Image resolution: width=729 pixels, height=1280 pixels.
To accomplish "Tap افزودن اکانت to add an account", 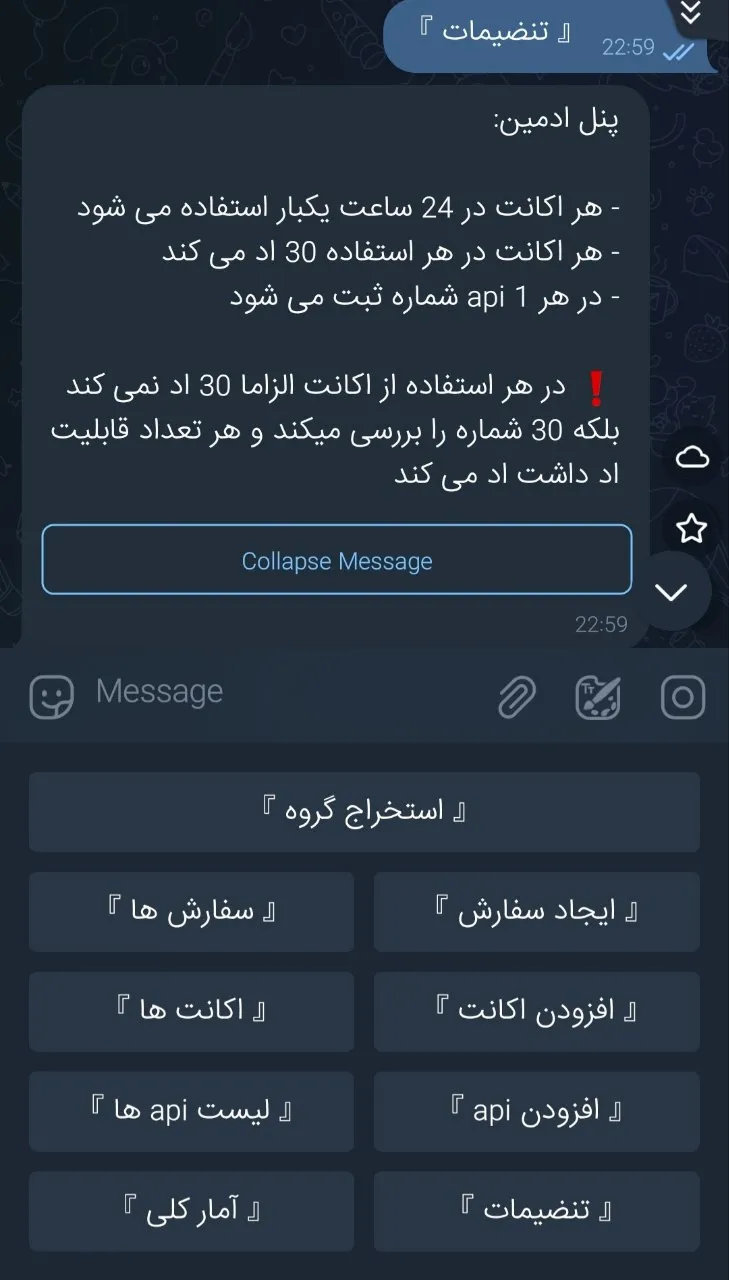I will pyautogui.click(x=537, y=1011).
